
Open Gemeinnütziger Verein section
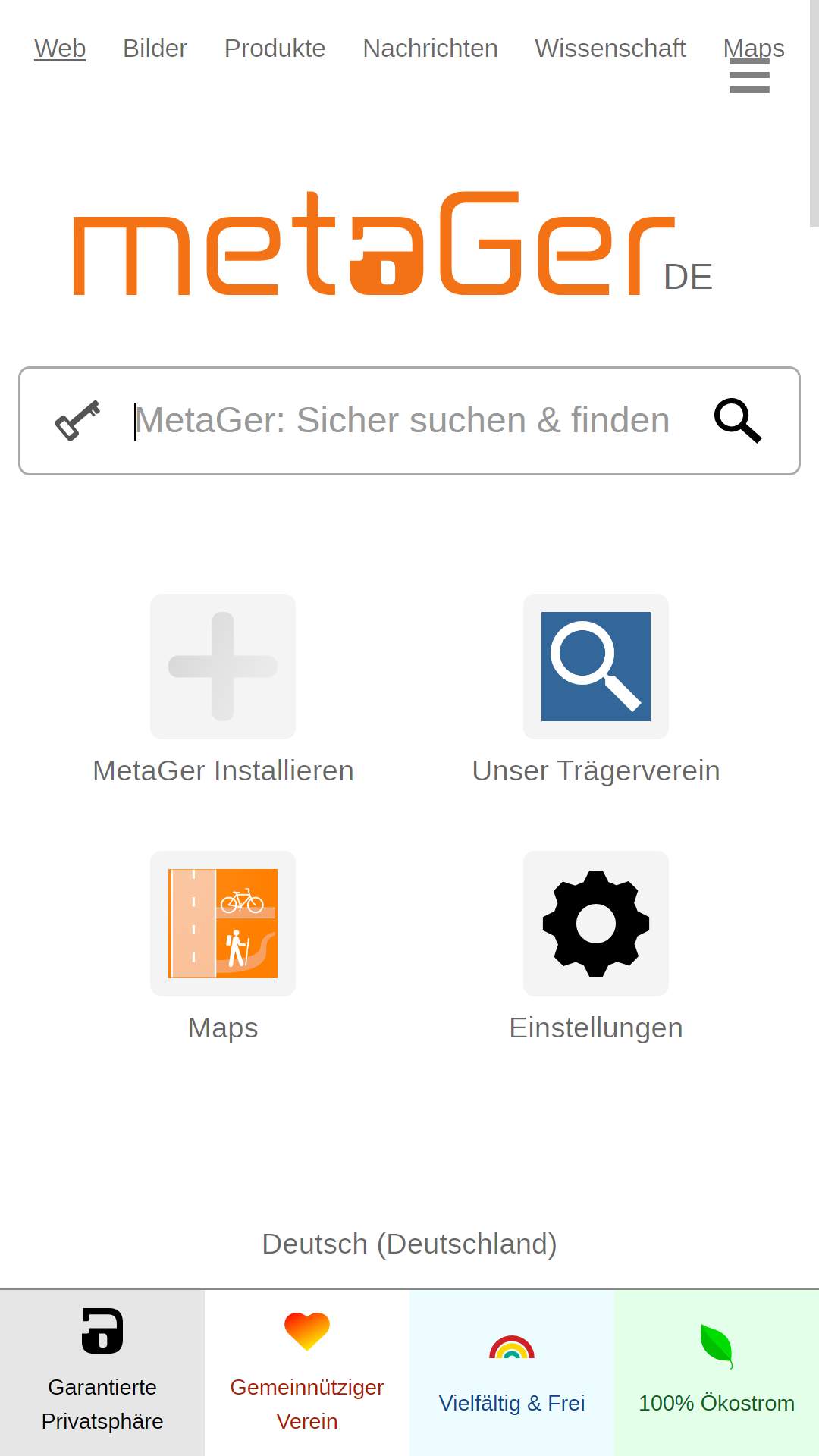pyautogui.click(x=307, y=1373)
